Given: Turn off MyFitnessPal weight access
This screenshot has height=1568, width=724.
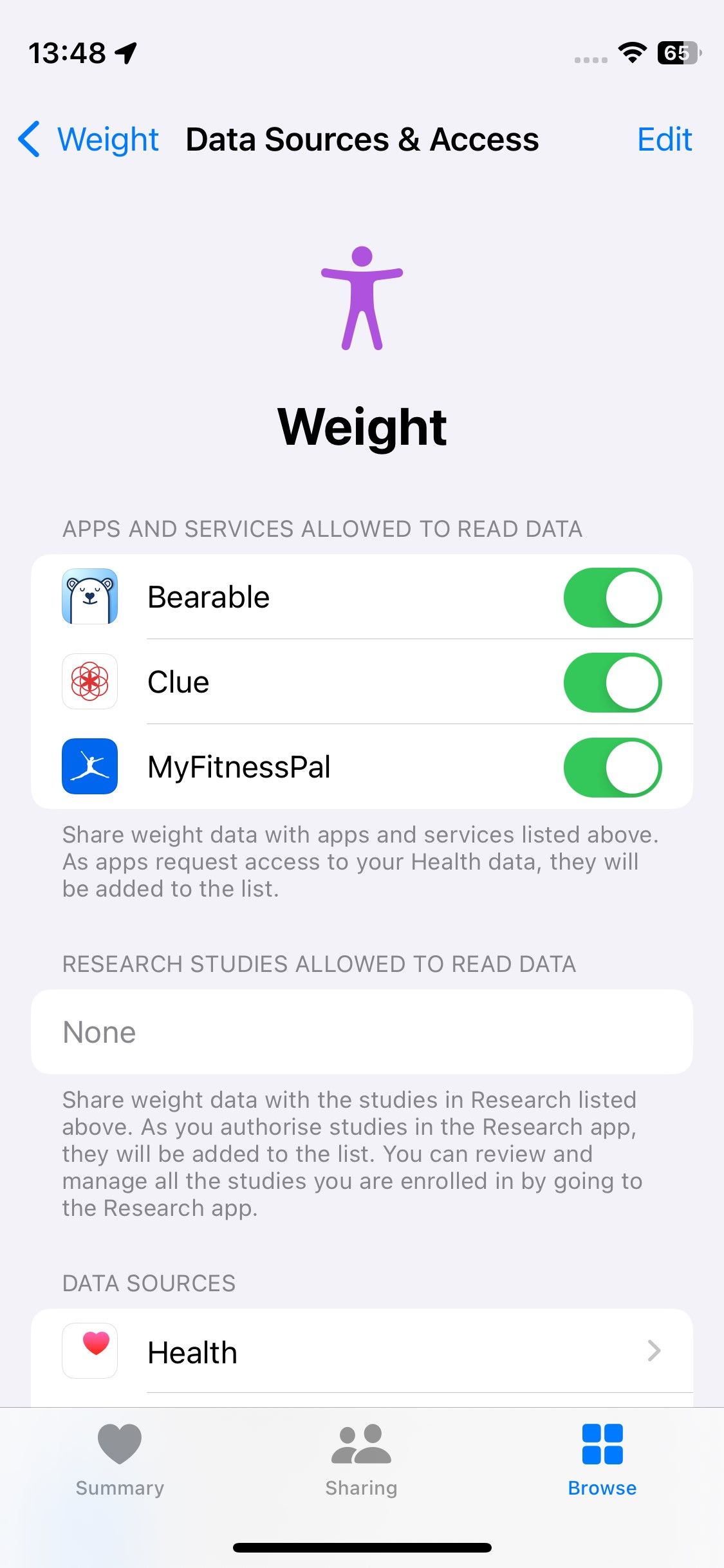Looking at the screenshot, I should [614, 767].
